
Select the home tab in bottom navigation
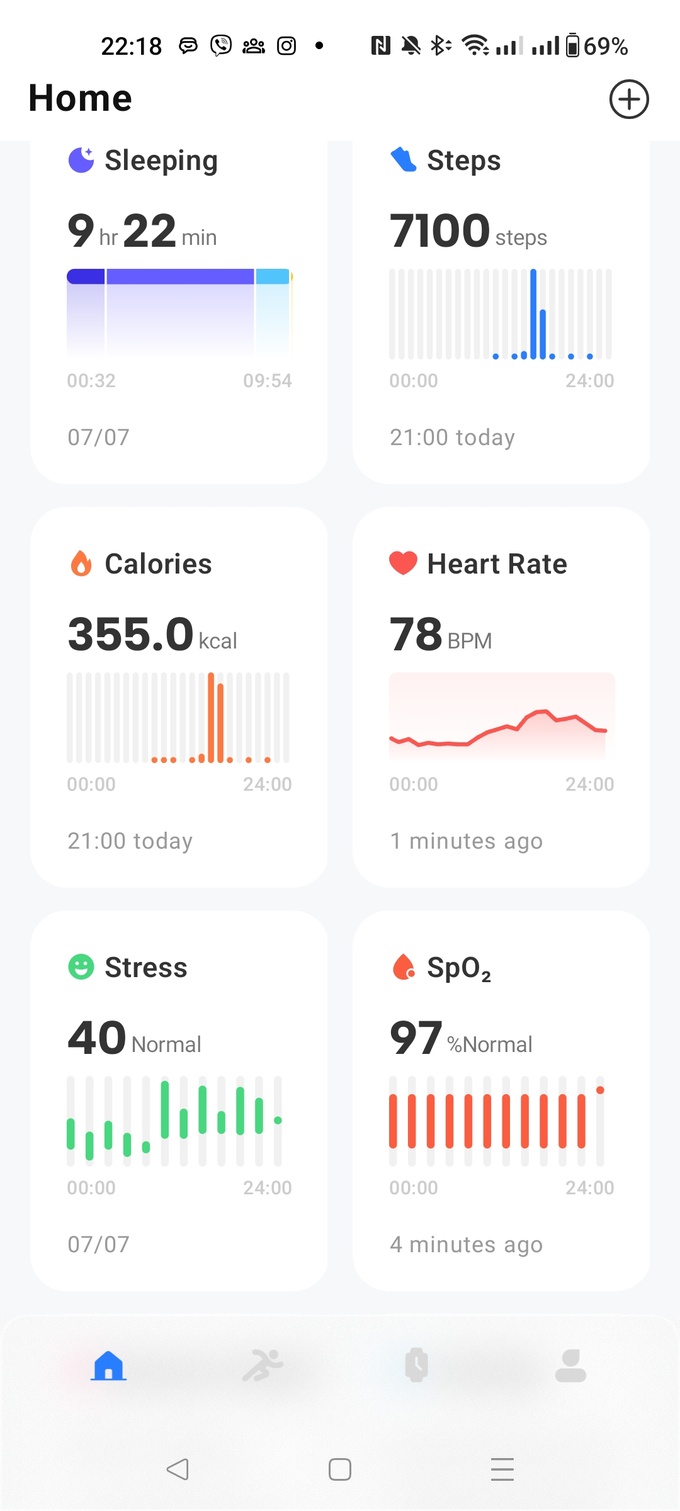108,1365
